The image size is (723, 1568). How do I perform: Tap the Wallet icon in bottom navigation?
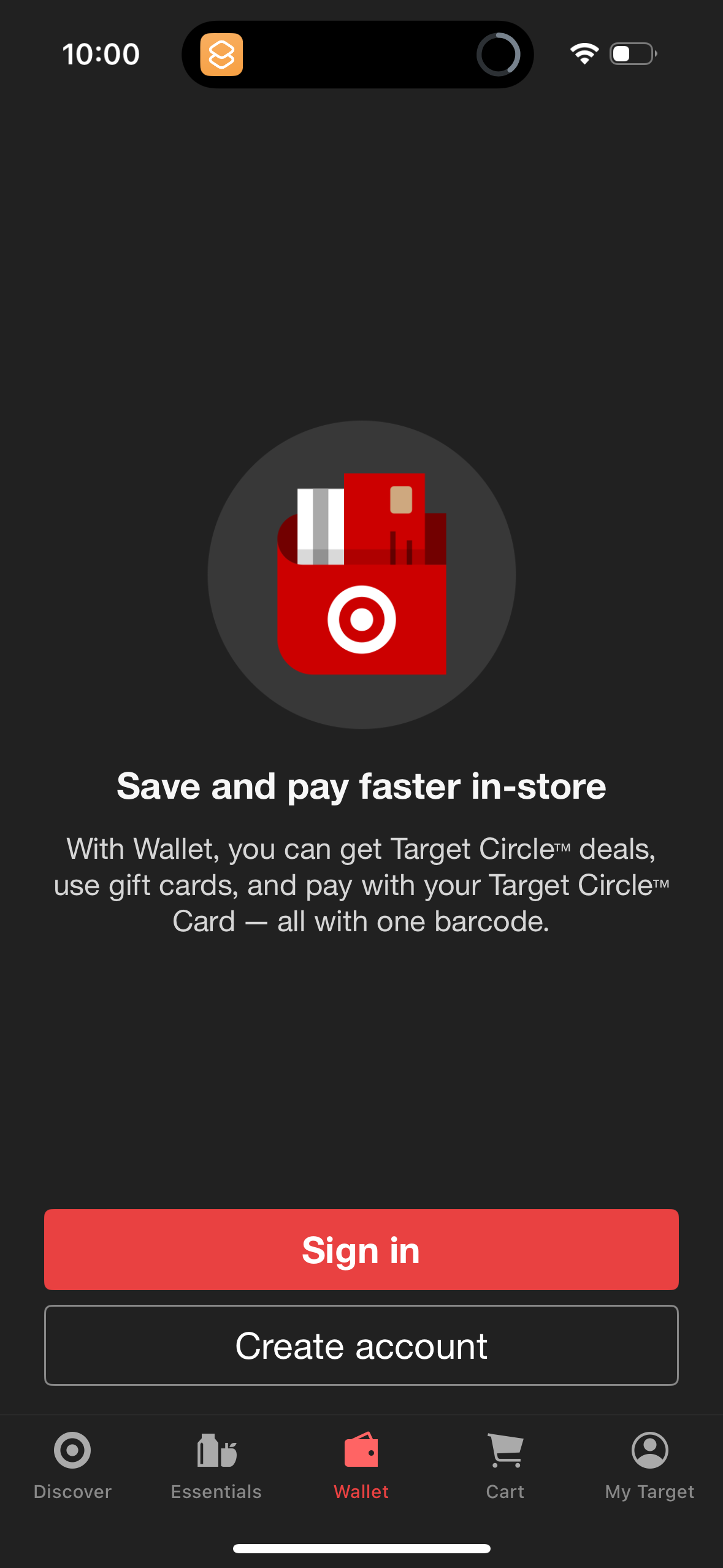[x=361, y=1451]
